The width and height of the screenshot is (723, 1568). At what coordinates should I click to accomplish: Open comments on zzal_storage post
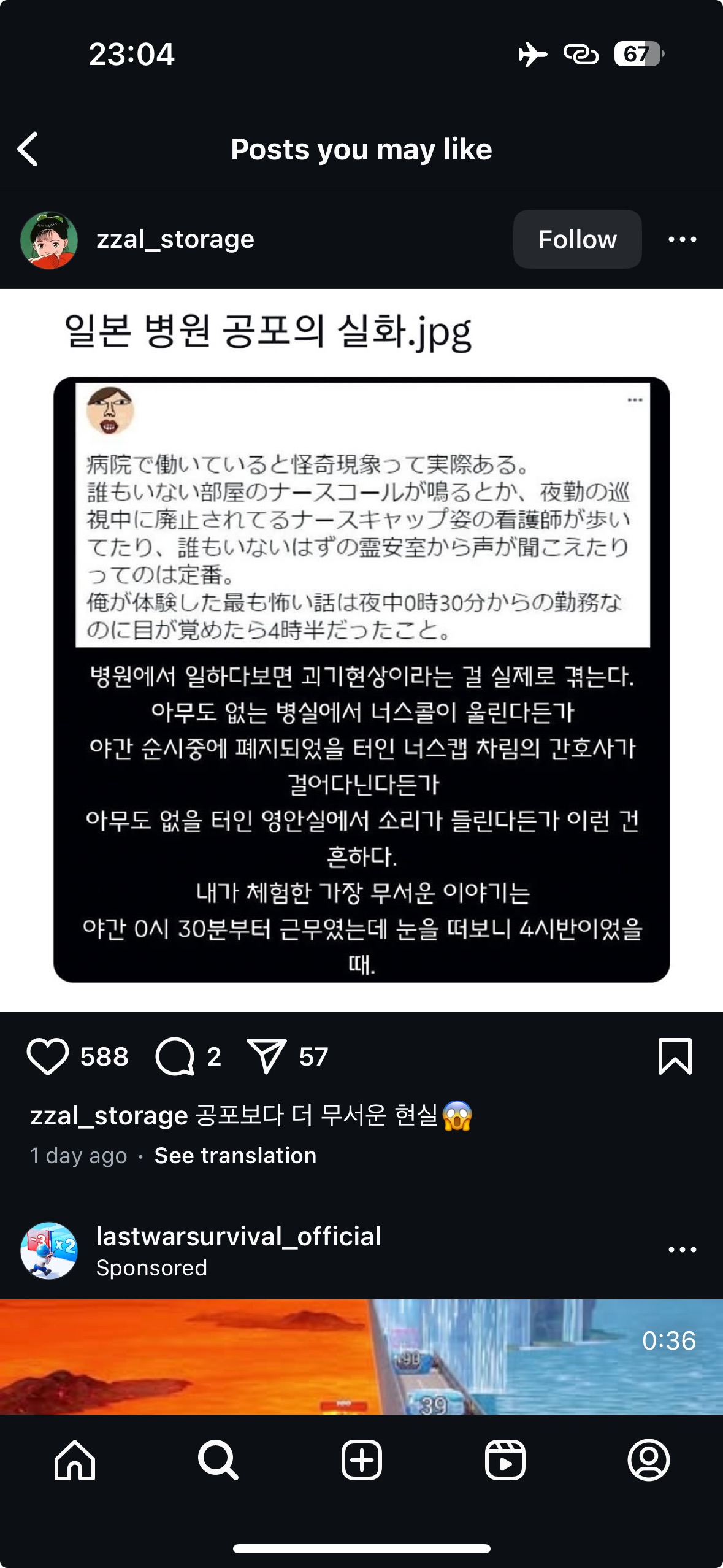pyautogui.click(x=175, y=1056)
